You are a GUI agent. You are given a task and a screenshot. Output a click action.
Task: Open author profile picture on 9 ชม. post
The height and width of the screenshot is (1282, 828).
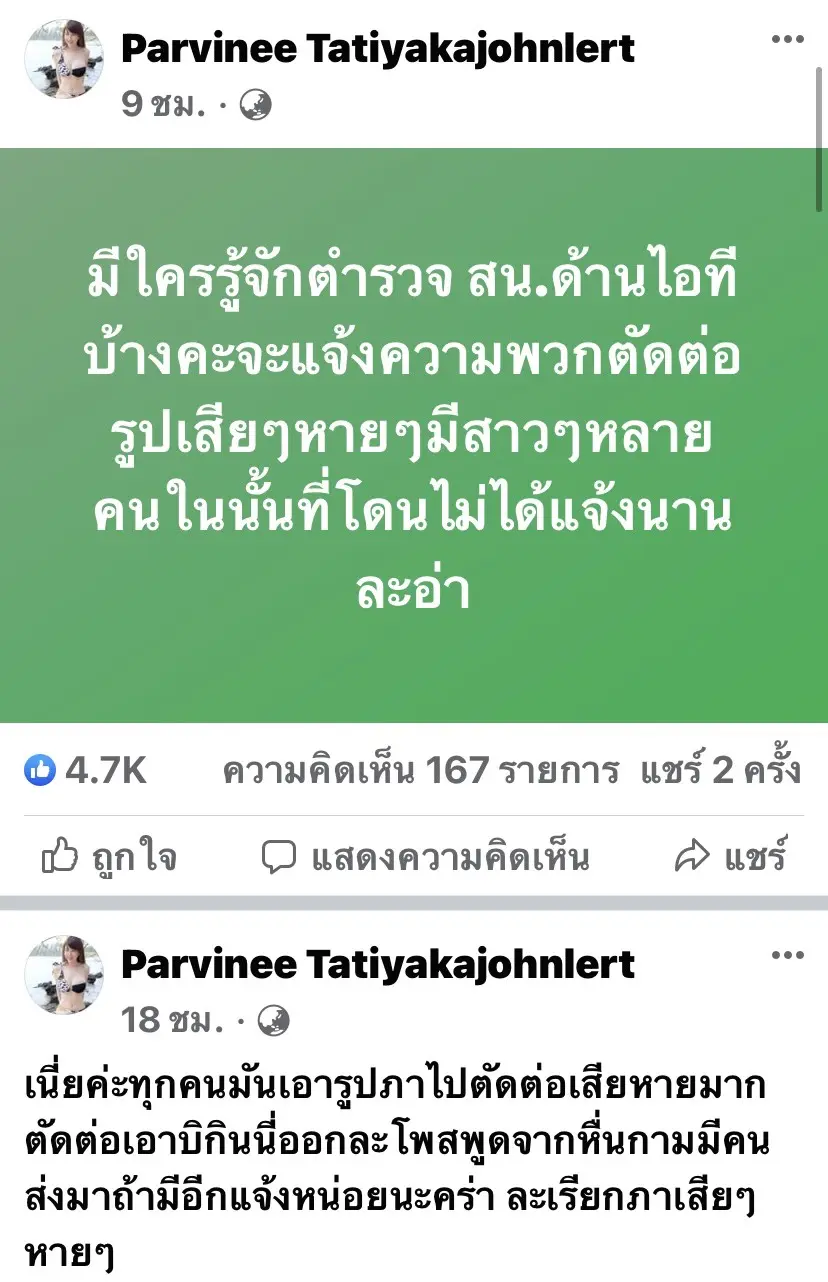(x=64, y=59)
